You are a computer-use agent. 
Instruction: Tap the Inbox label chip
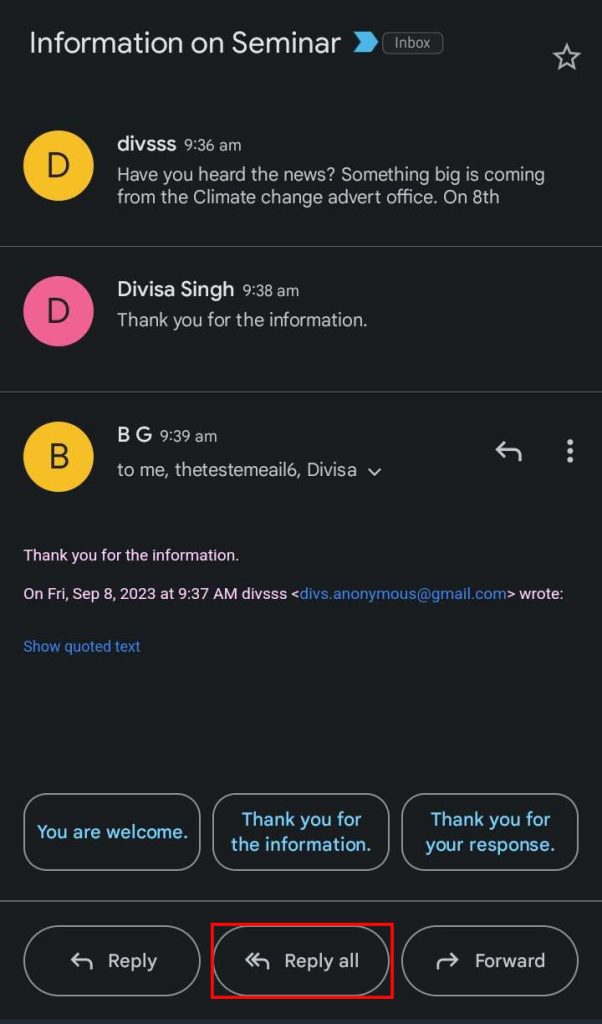click(412, 43)
